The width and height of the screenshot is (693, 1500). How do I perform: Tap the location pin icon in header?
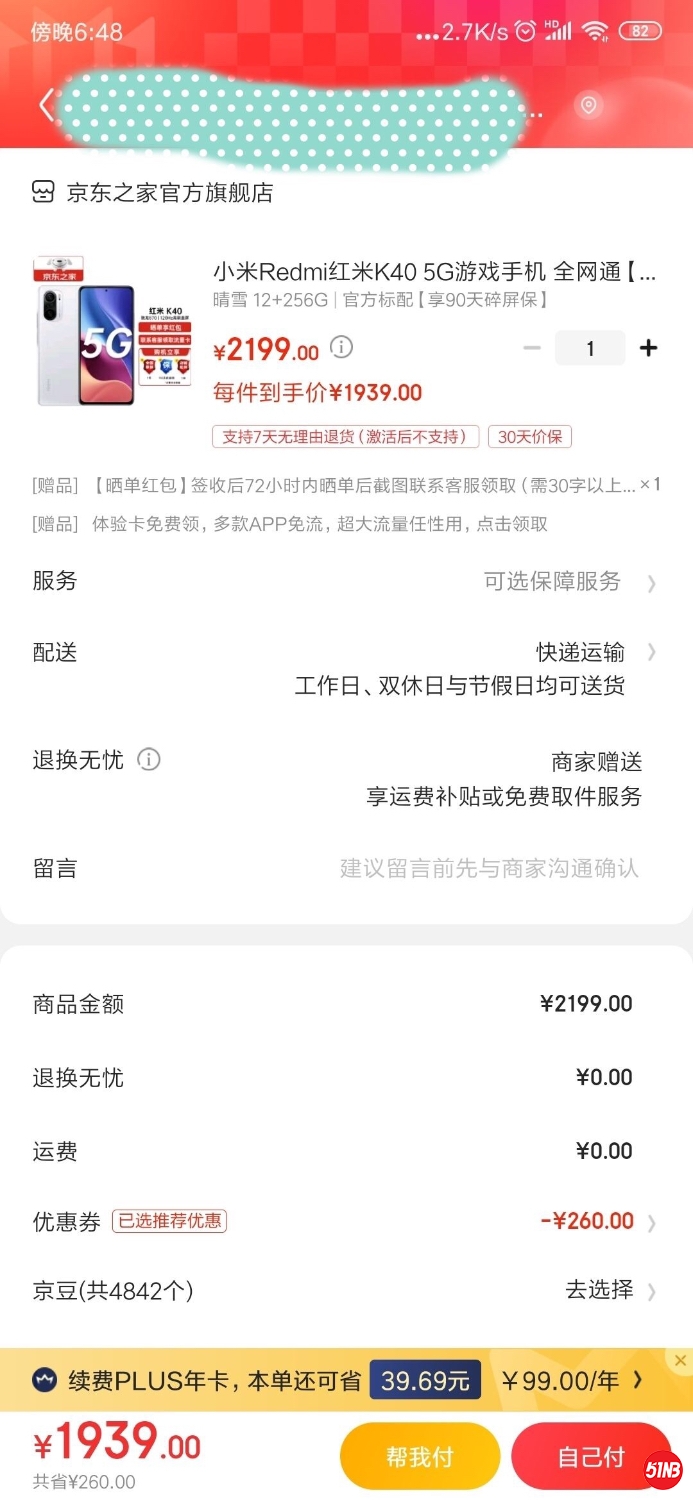click(x=589, y=106)
